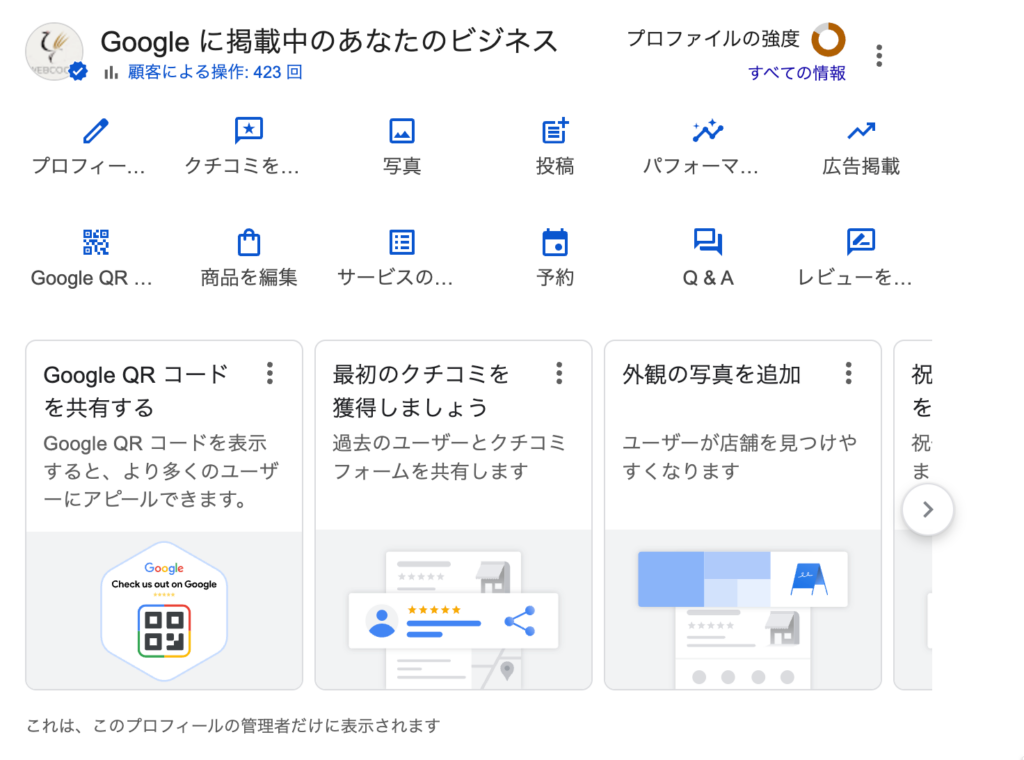Open 予約 bookings
This screenshot has width=1024, height=760.
tap(555, 257)
